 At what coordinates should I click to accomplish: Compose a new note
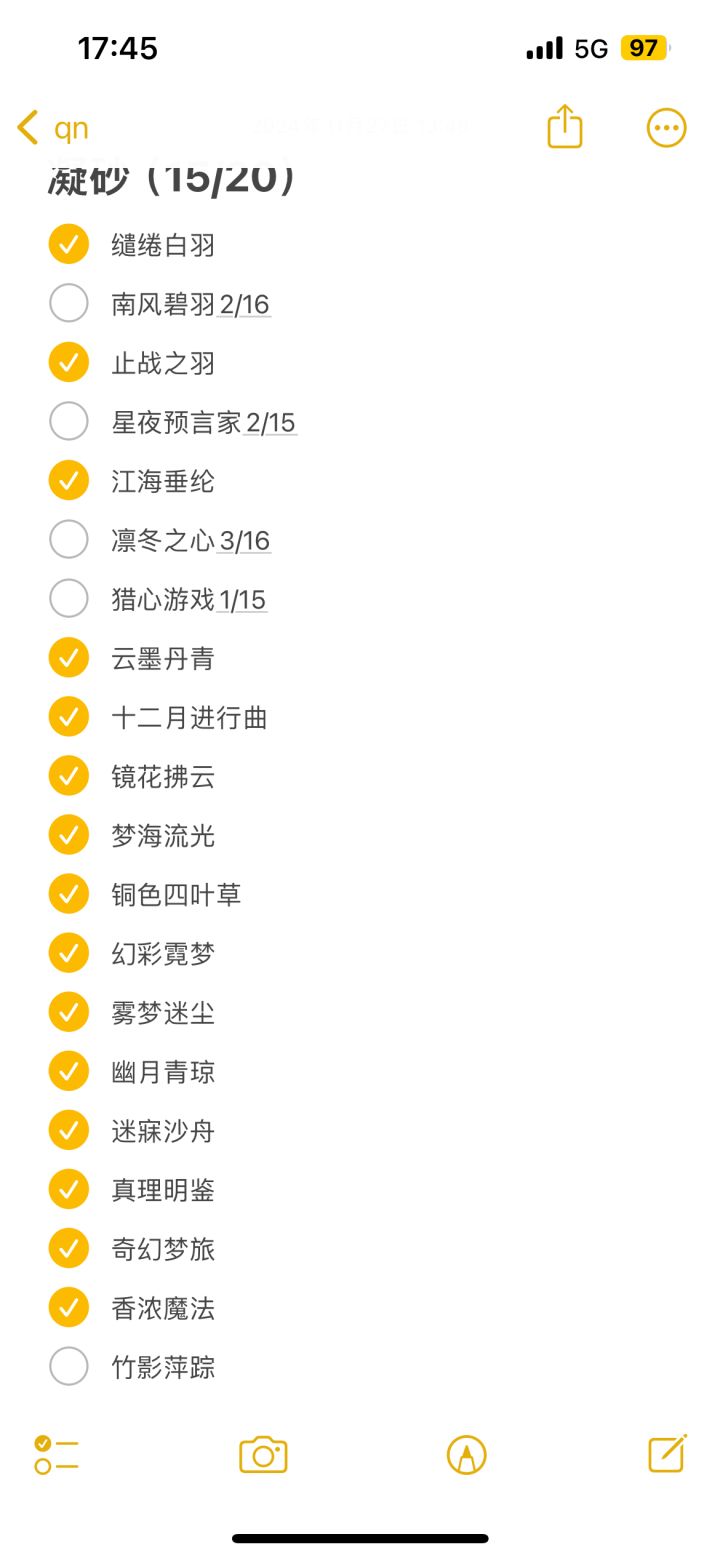point(667,1454)
